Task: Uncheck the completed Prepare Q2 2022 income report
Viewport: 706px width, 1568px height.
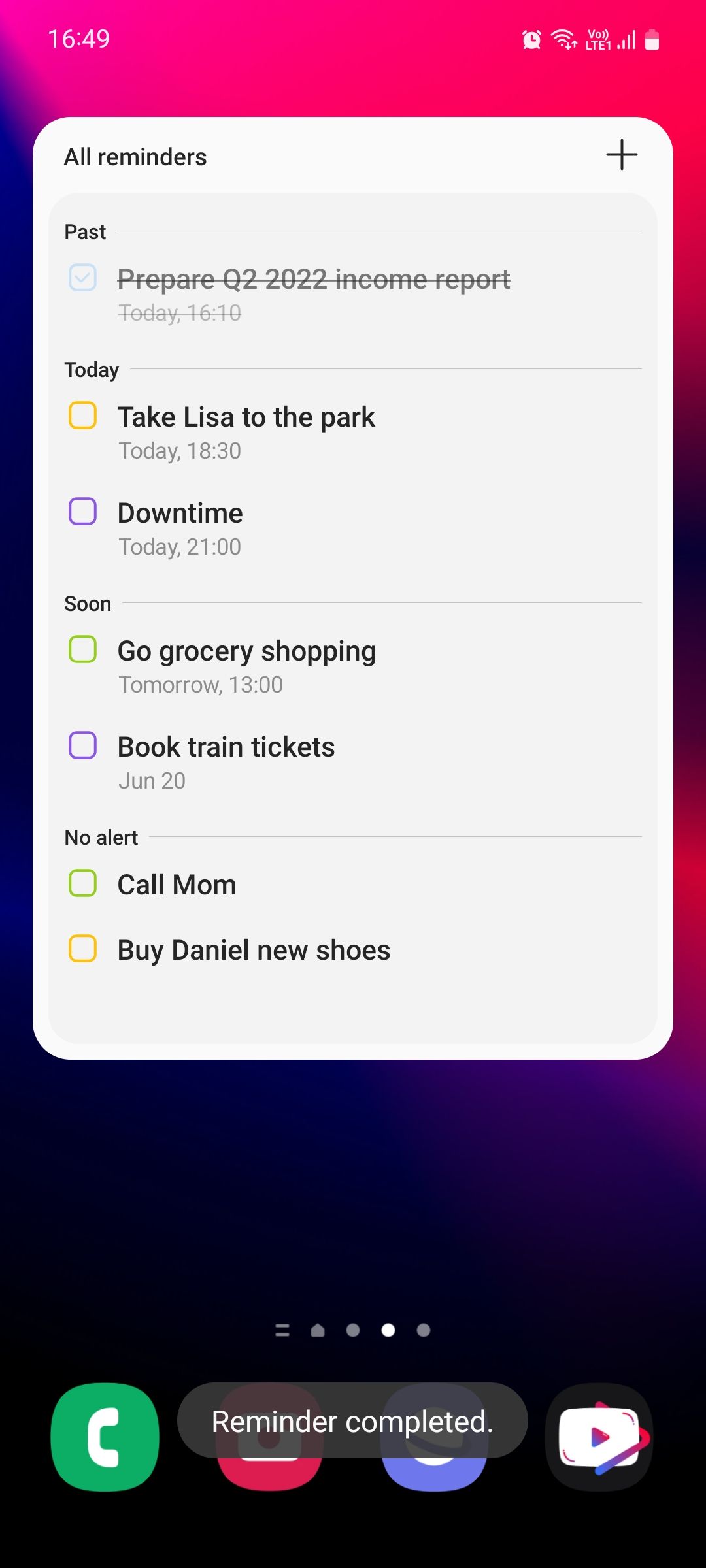Action: point(83,278)
